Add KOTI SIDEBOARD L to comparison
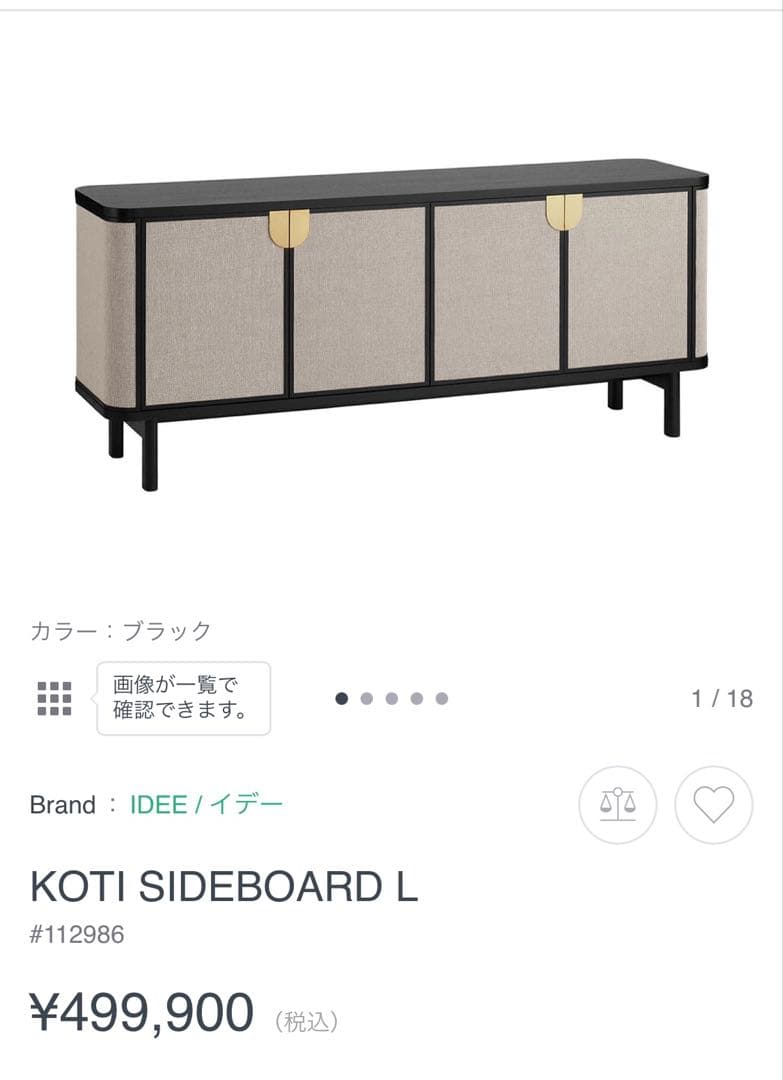Viewport: 783px width, 1080px height. pyautogui.click(x=618, y=805)
